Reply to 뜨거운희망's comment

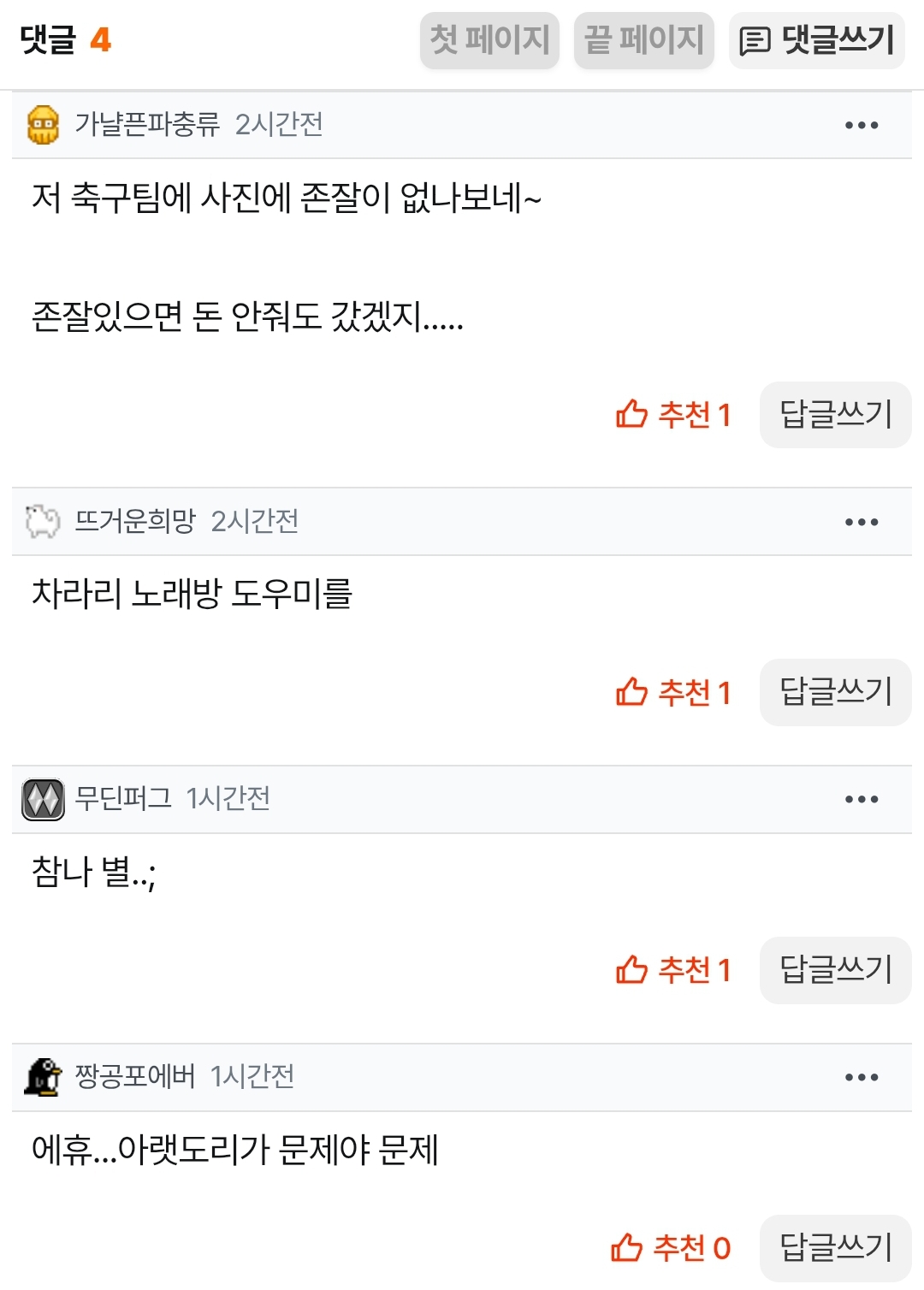click(836, 692)
